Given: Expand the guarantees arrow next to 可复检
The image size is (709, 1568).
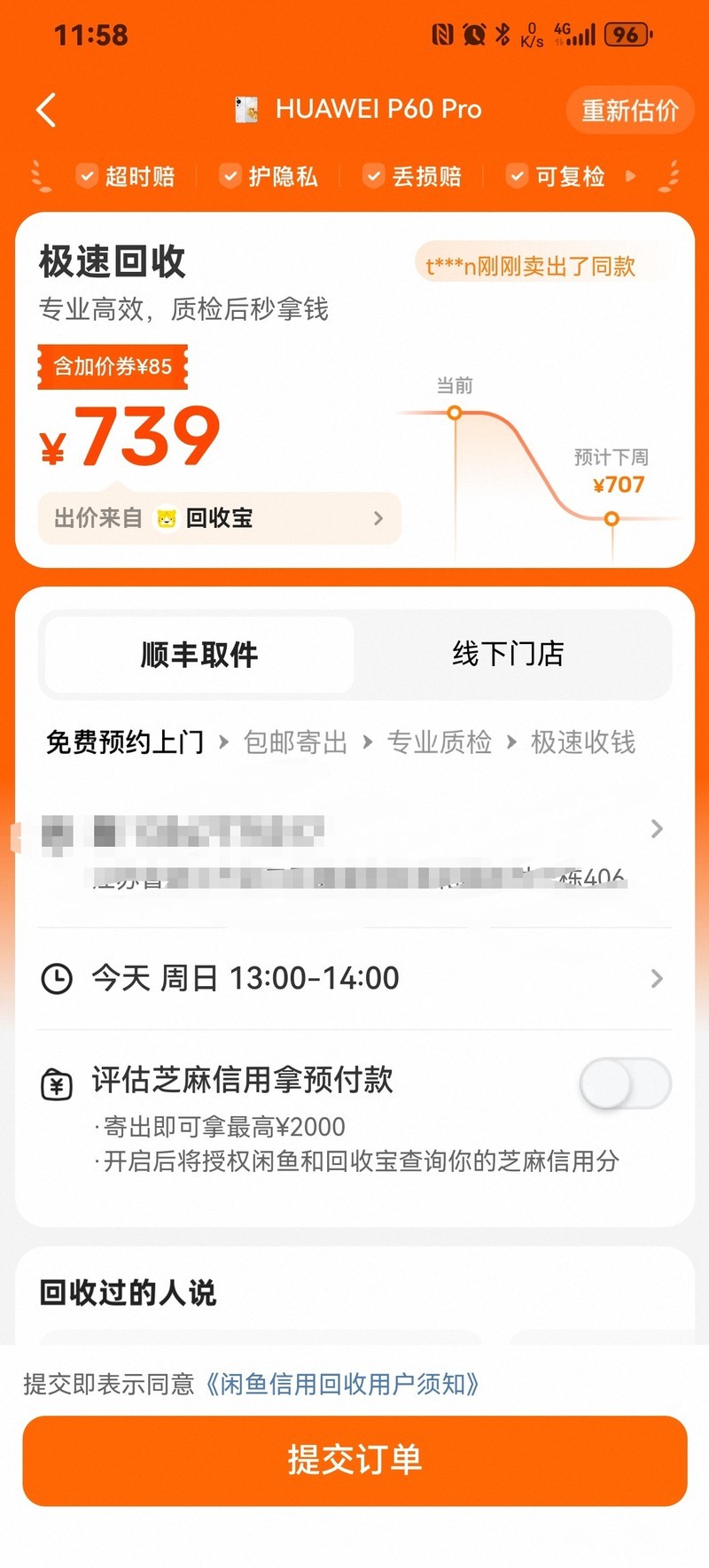Looking at the screenshot, I should click(x=631, y=176).
